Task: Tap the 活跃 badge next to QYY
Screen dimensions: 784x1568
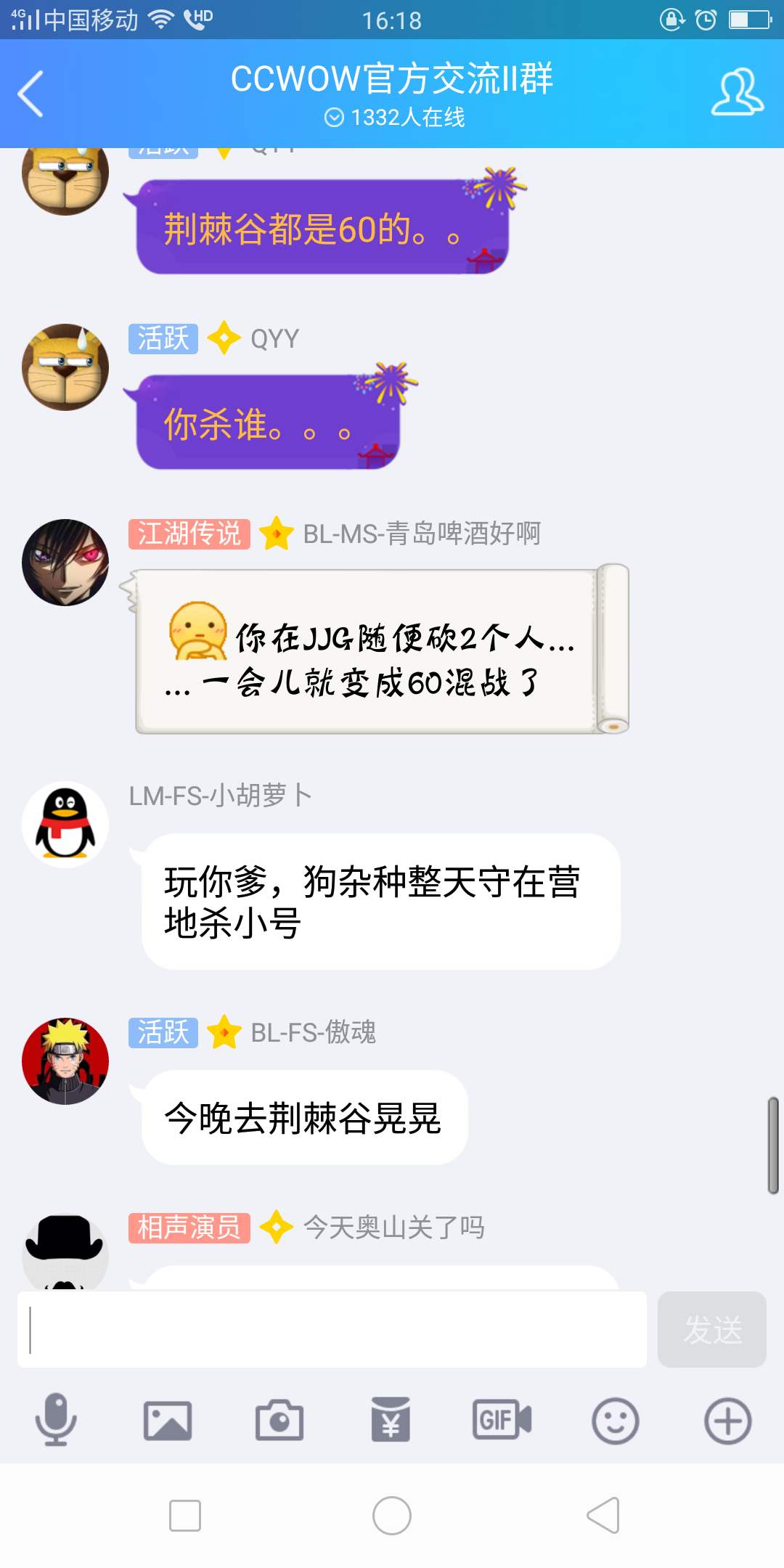Action: [x=162, y=338]
